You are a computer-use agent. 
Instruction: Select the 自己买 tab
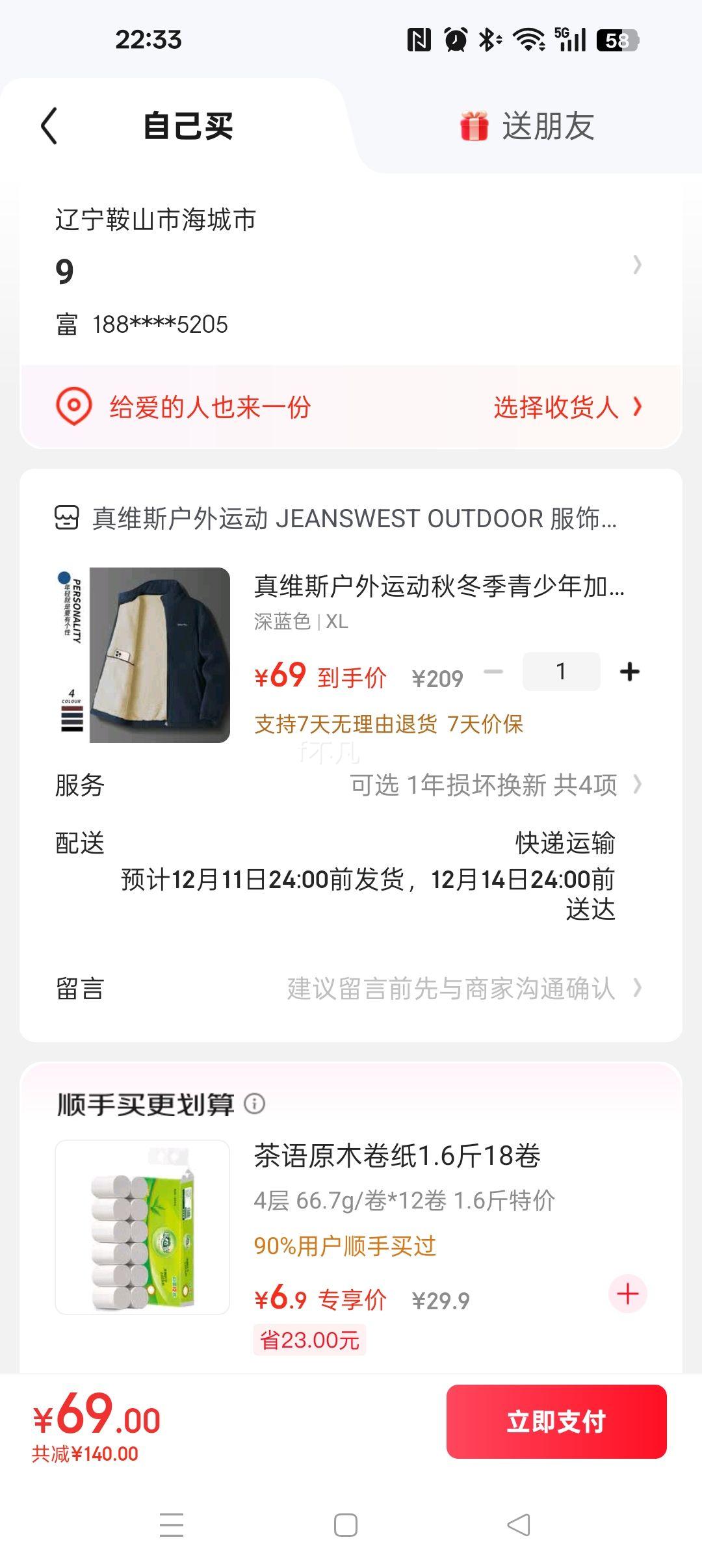188,126
